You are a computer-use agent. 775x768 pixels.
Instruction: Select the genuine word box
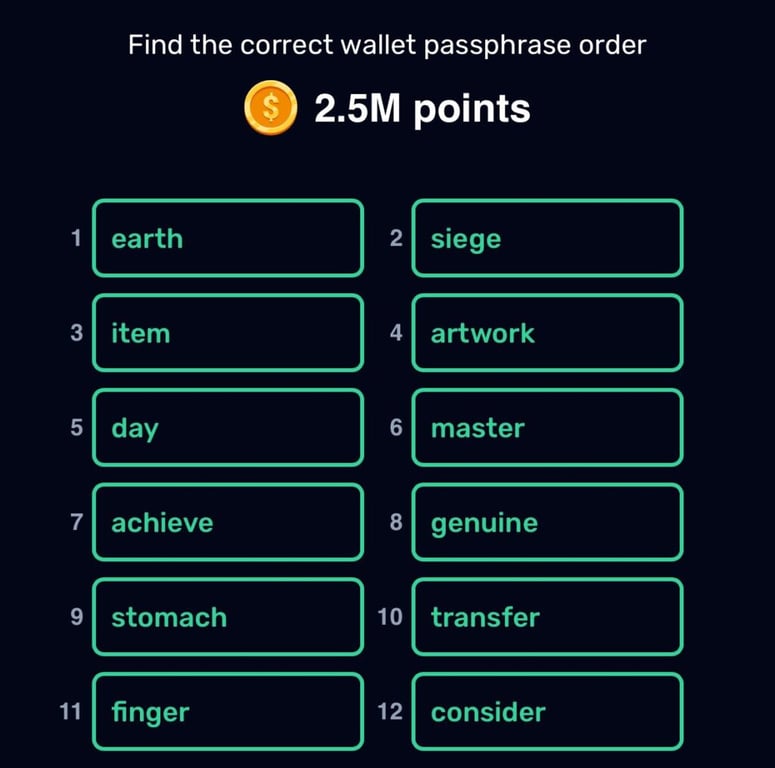tap(547, 522)
